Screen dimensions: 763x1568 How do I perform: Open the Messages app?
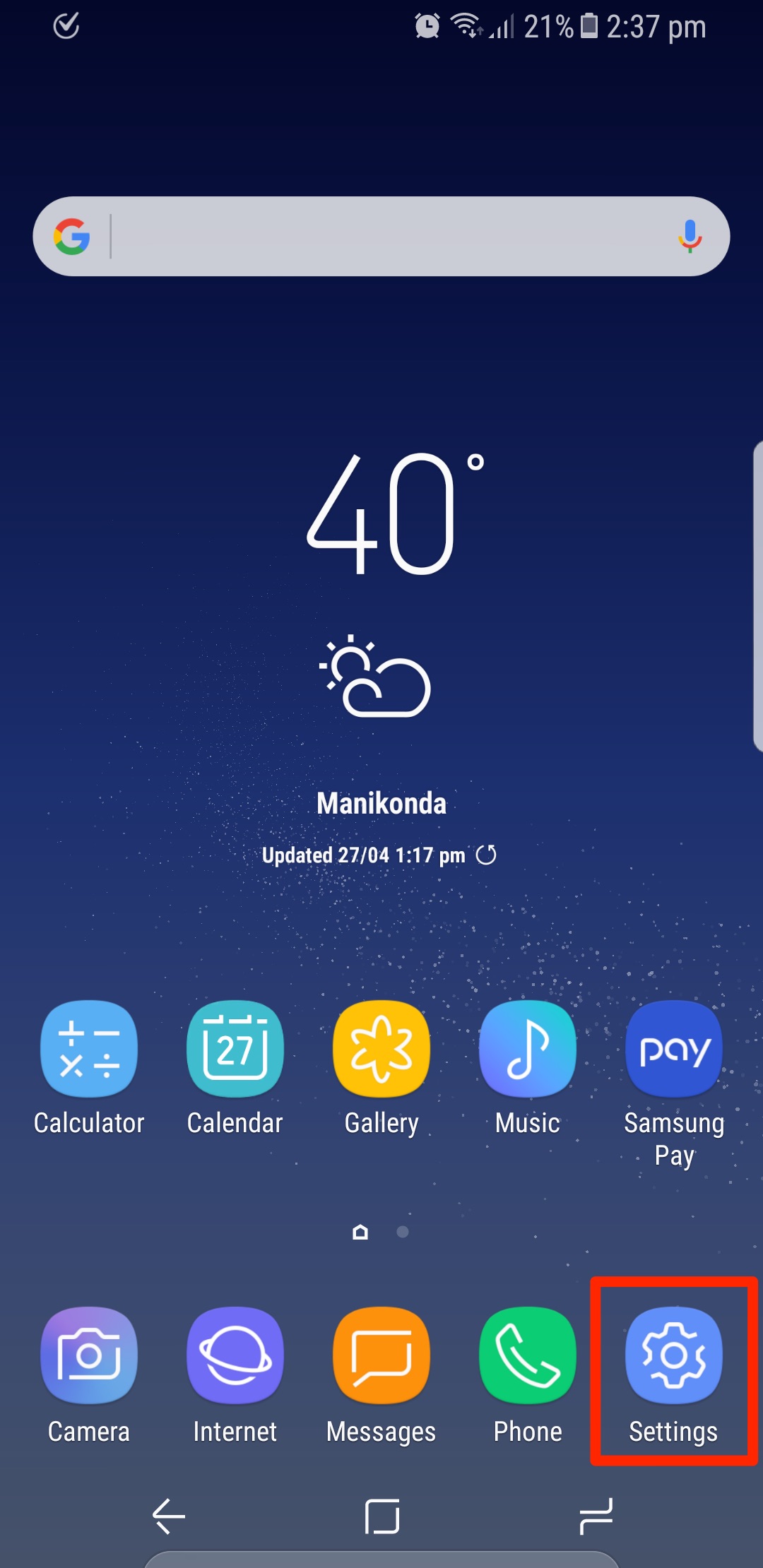coord(381,1356)
